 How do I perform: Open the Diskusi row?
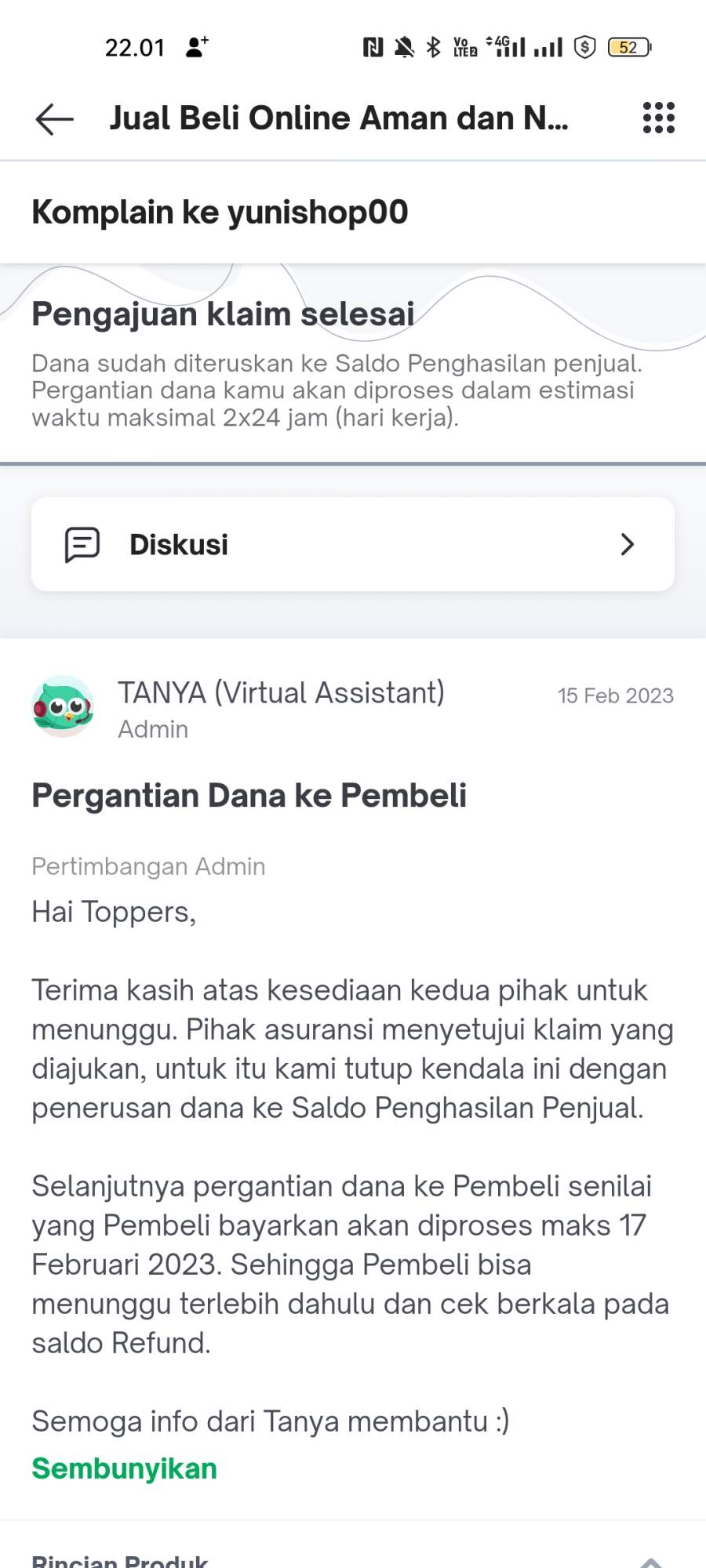point(353,544)
